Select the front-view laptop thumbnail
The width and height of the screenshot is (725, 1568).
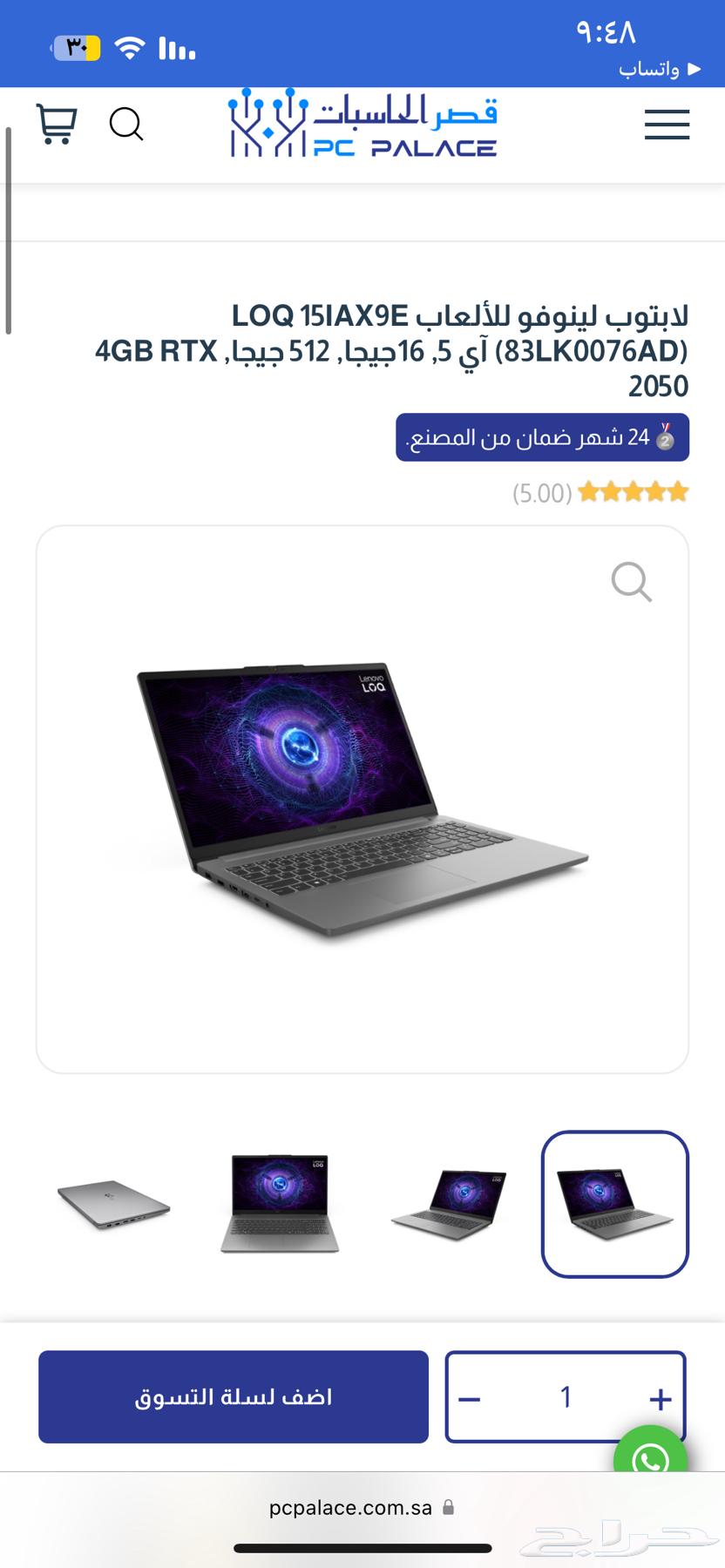point(281,1205)
